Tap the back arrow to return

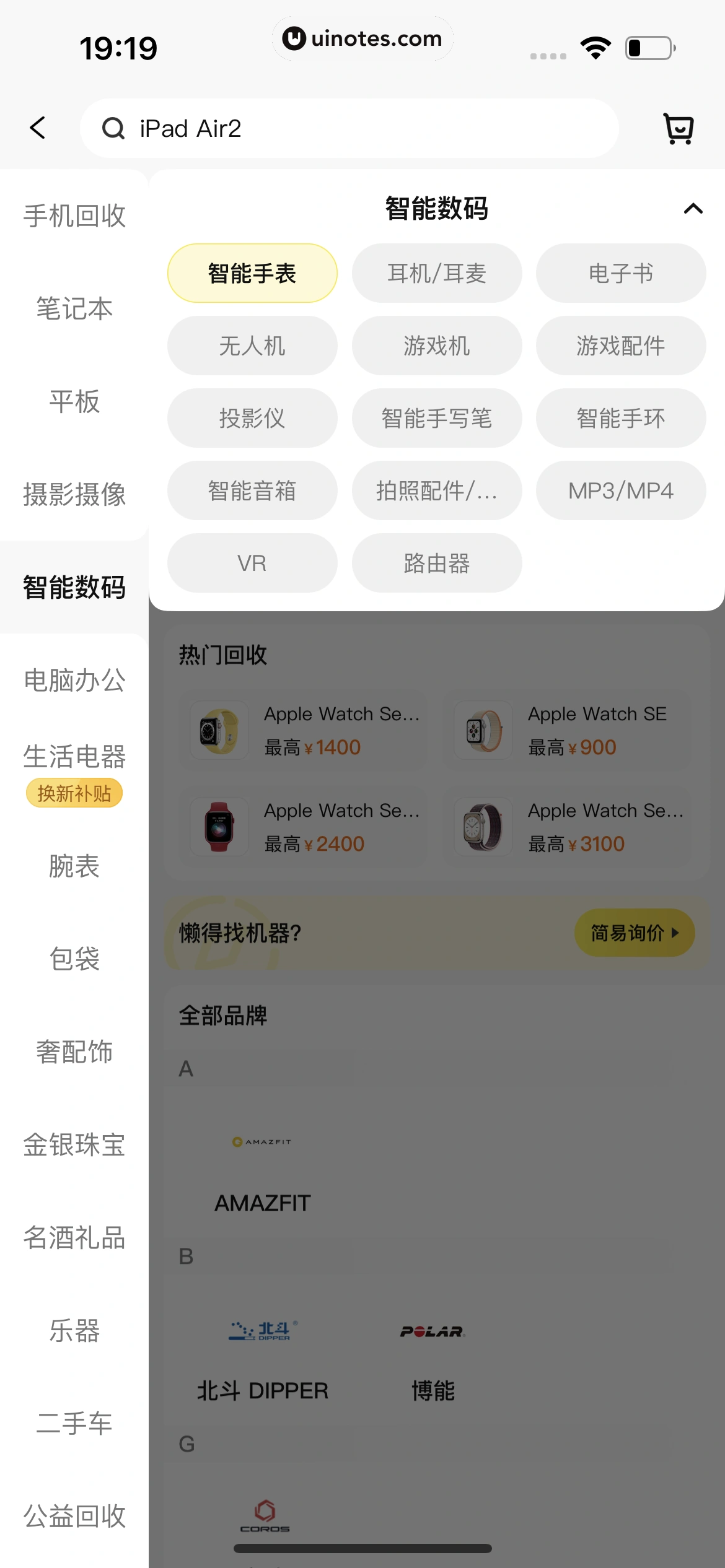[x=37, y=128]
